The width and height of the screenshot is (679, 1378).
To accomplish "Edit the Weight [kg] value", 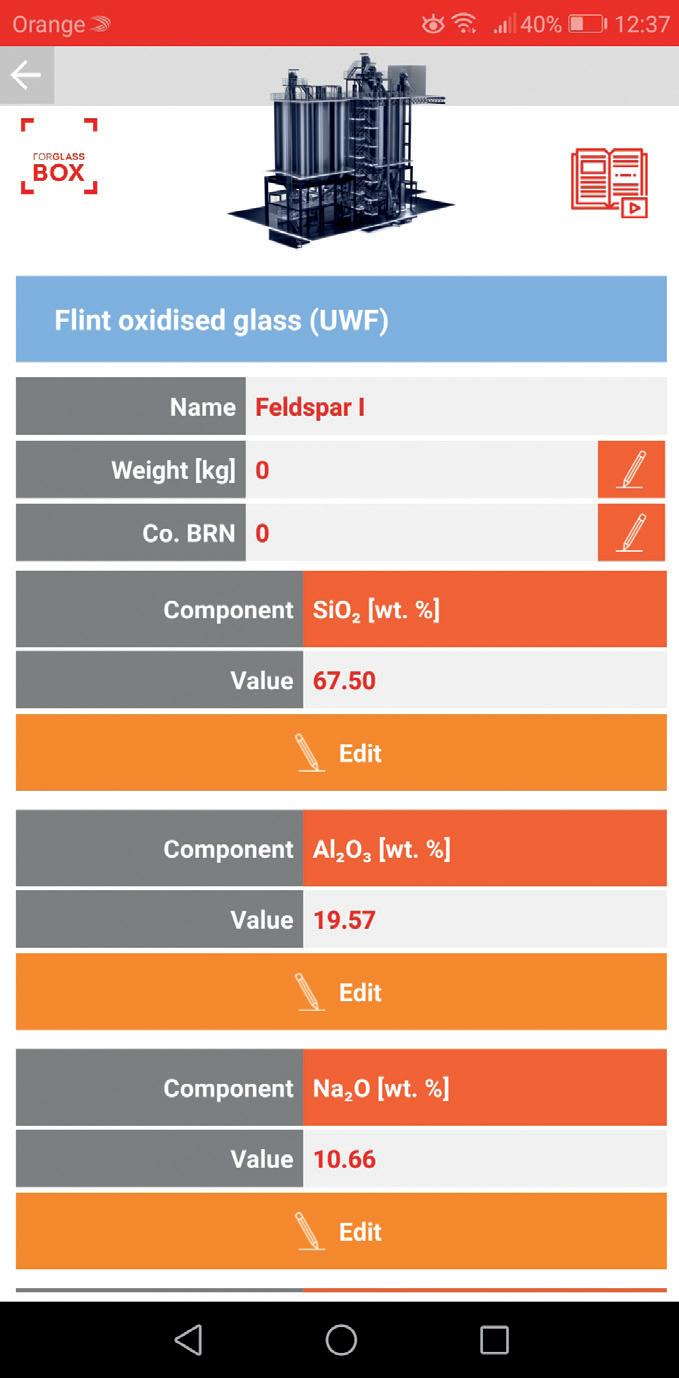I will [x=631, y=469].
